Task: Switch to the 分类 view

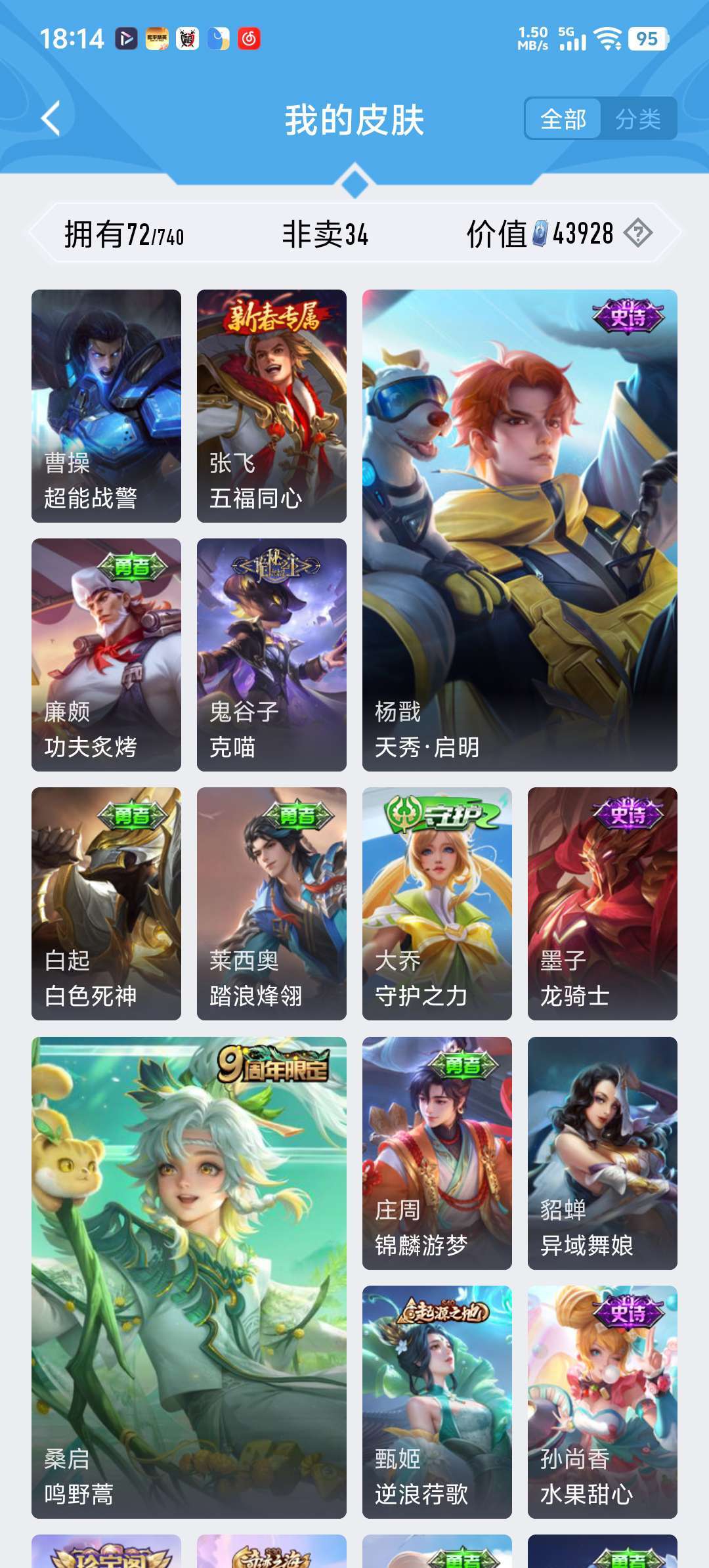Action: tap(637, 119)
